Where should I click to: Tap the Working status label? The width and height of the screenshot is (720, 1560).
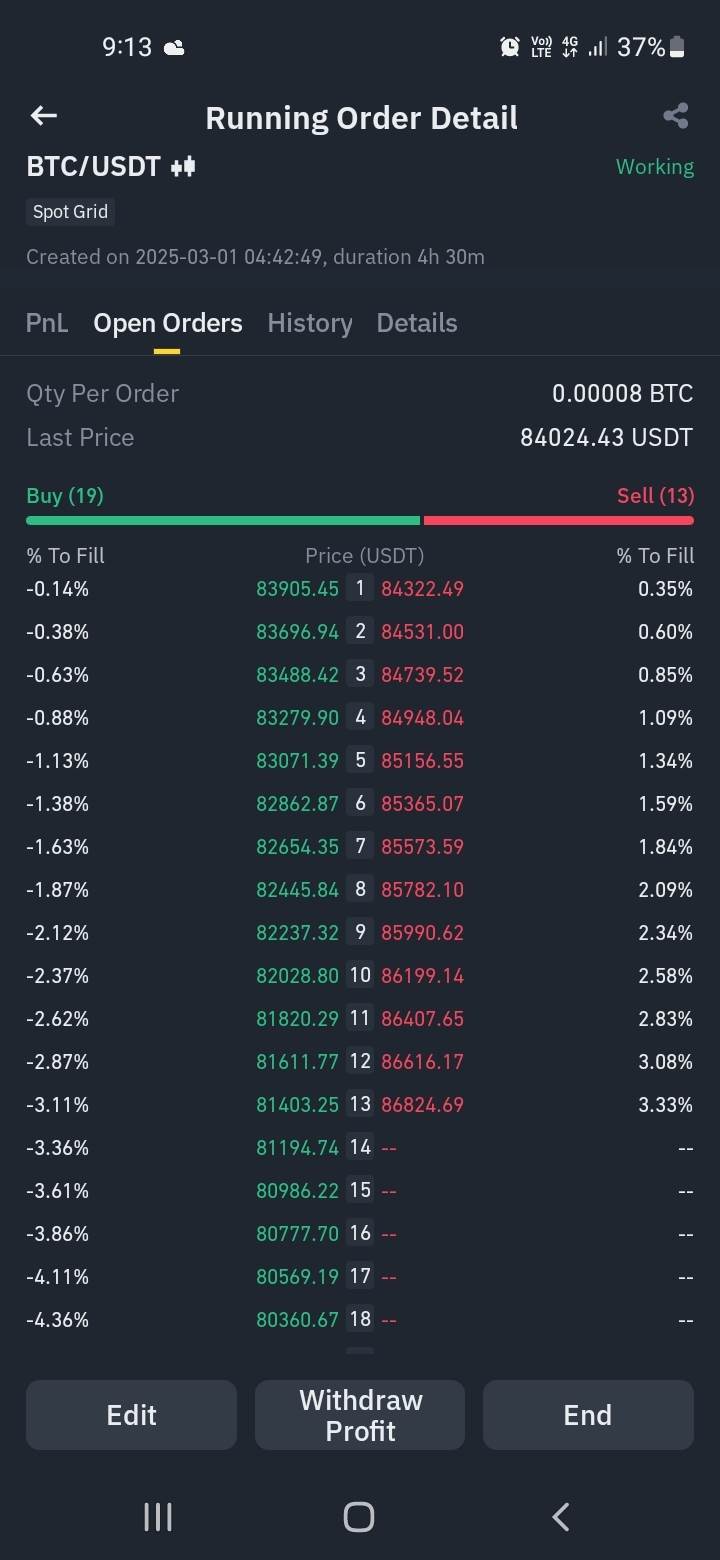[655, 167]
